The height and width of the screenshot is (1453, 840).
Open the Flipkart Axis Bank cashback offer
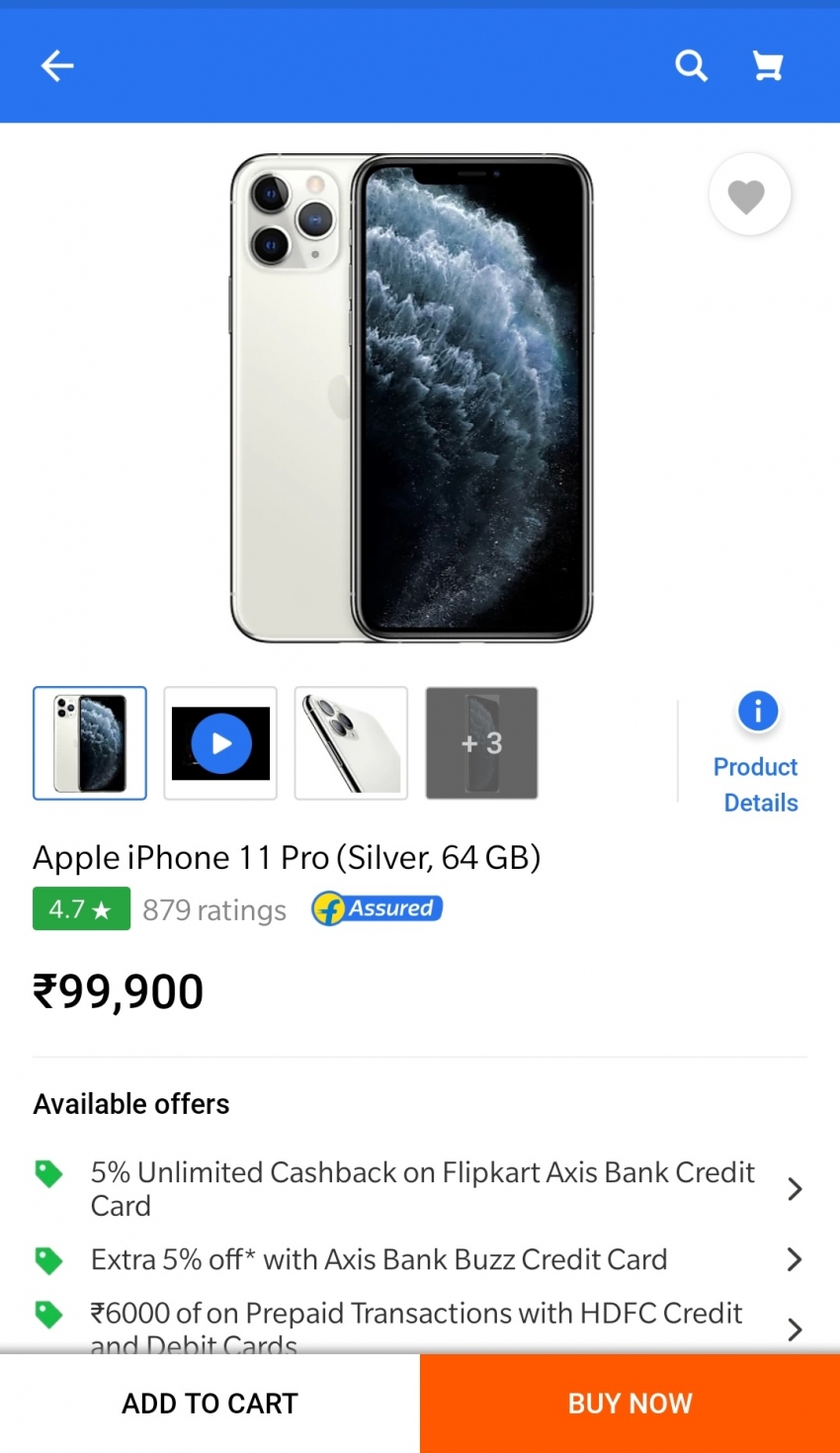point(422,1188)
